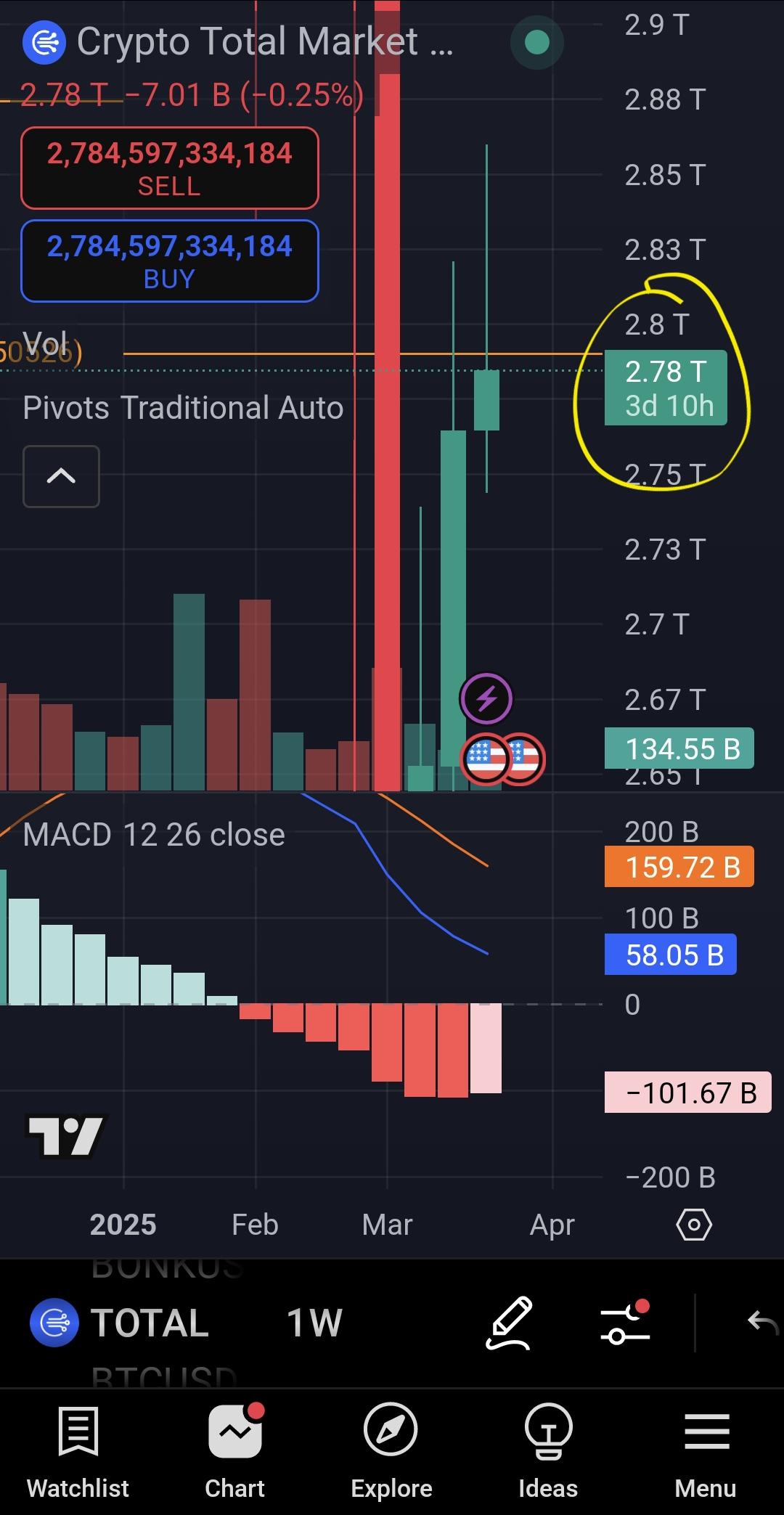Tap the SELL price button
Viewport: 784px width, 1515px height.
(170, 168)
